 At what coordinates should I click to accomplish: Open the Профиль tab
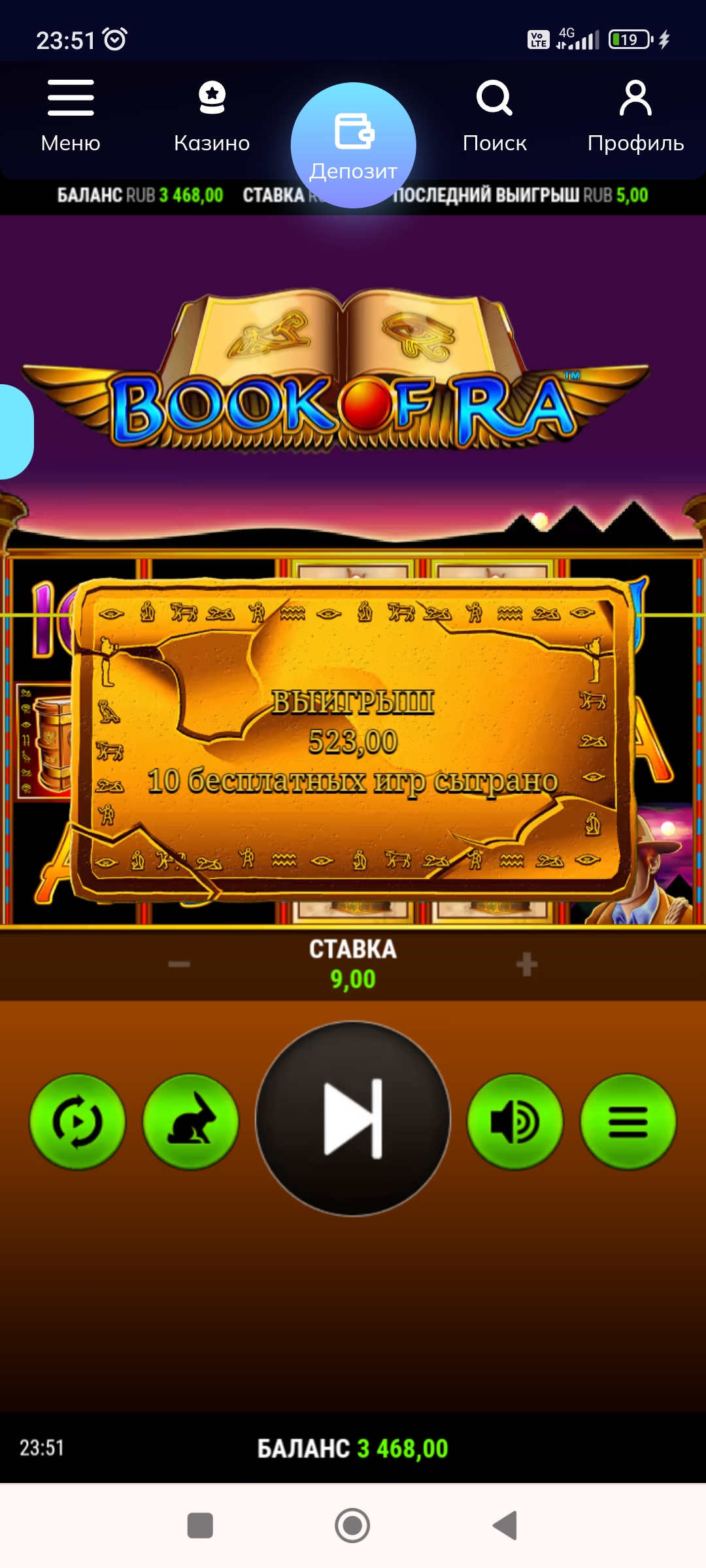[x=635, y=116]
